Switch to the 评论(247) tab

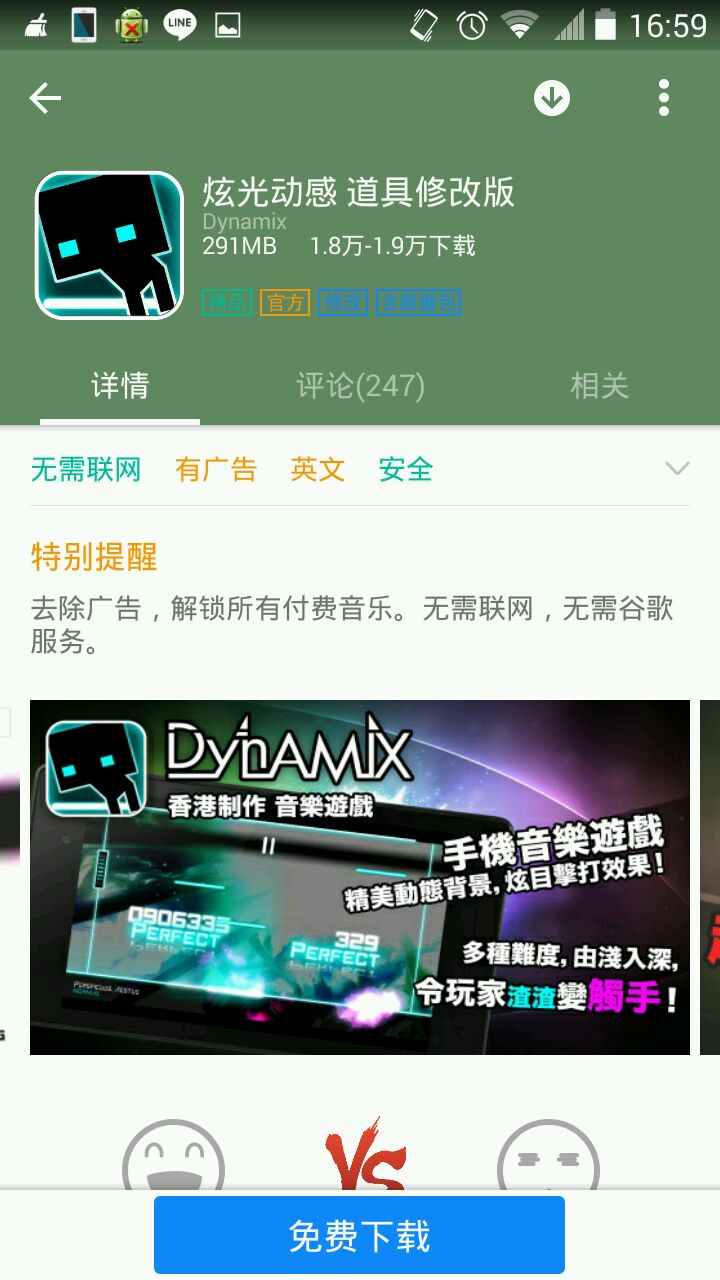coord(360,385)
